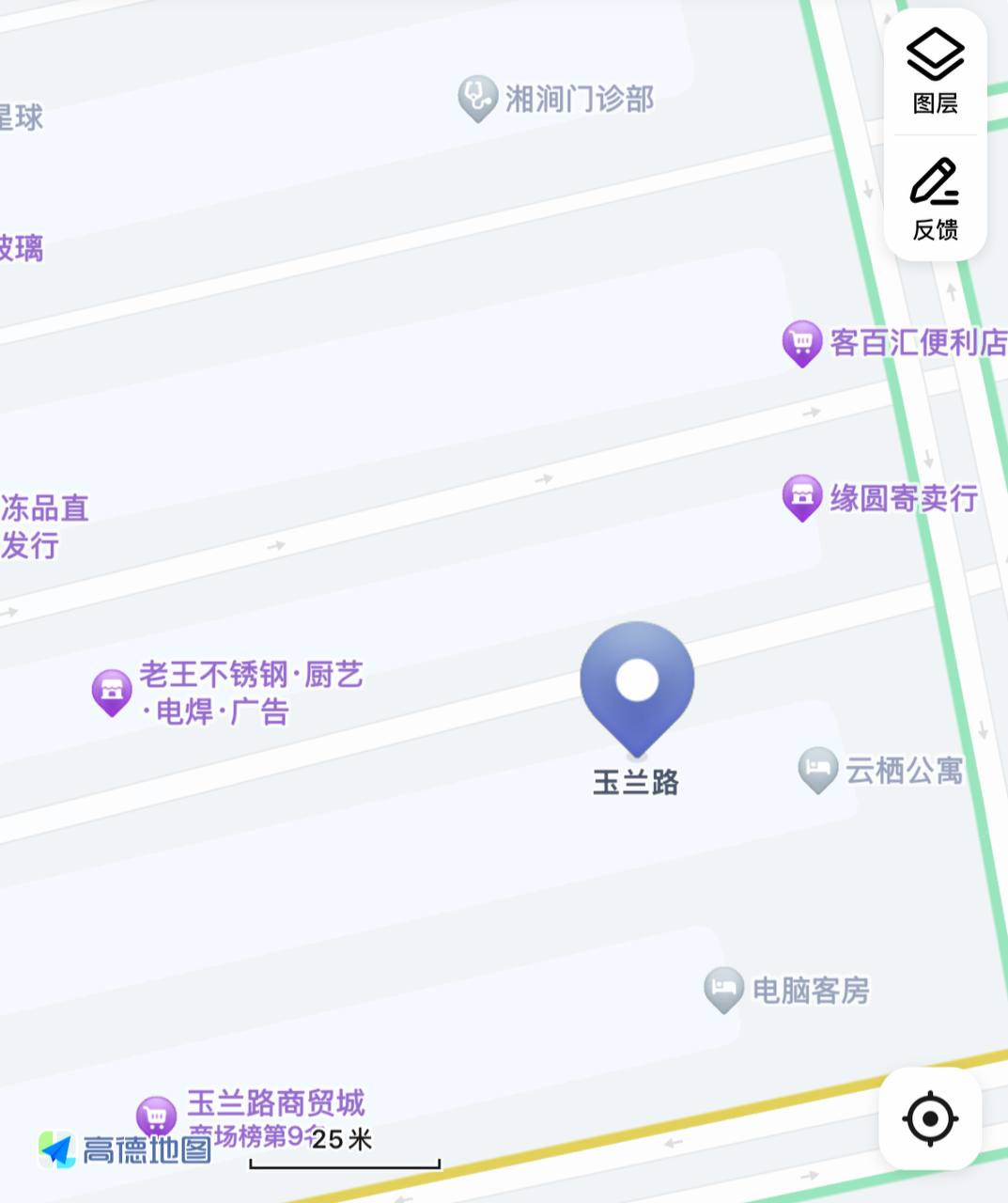The height and width of the screenshot is (1203, 1008).
Task: Open the 图层 map layers menu
Action: click(935, 70)
